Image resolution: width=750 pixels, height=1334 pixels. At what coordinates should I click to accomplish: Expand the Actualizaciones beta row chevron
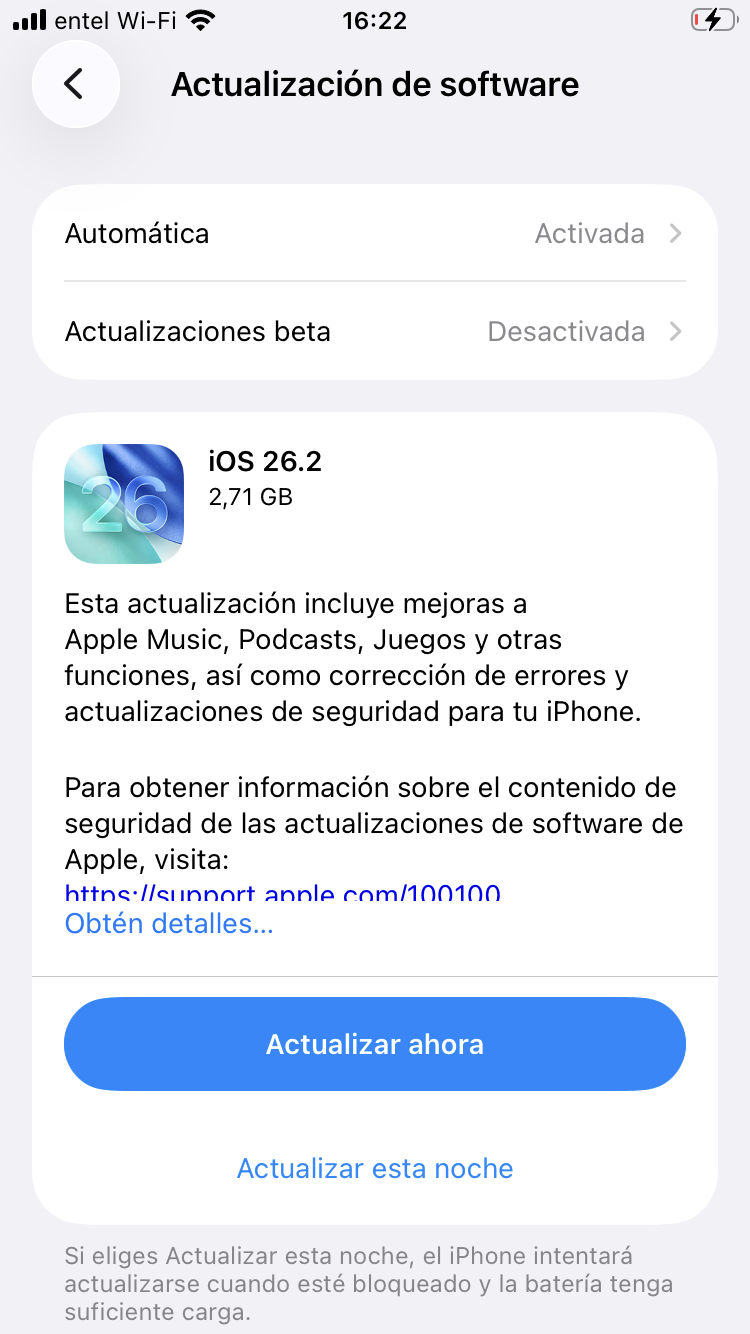[x=677, y=331]
